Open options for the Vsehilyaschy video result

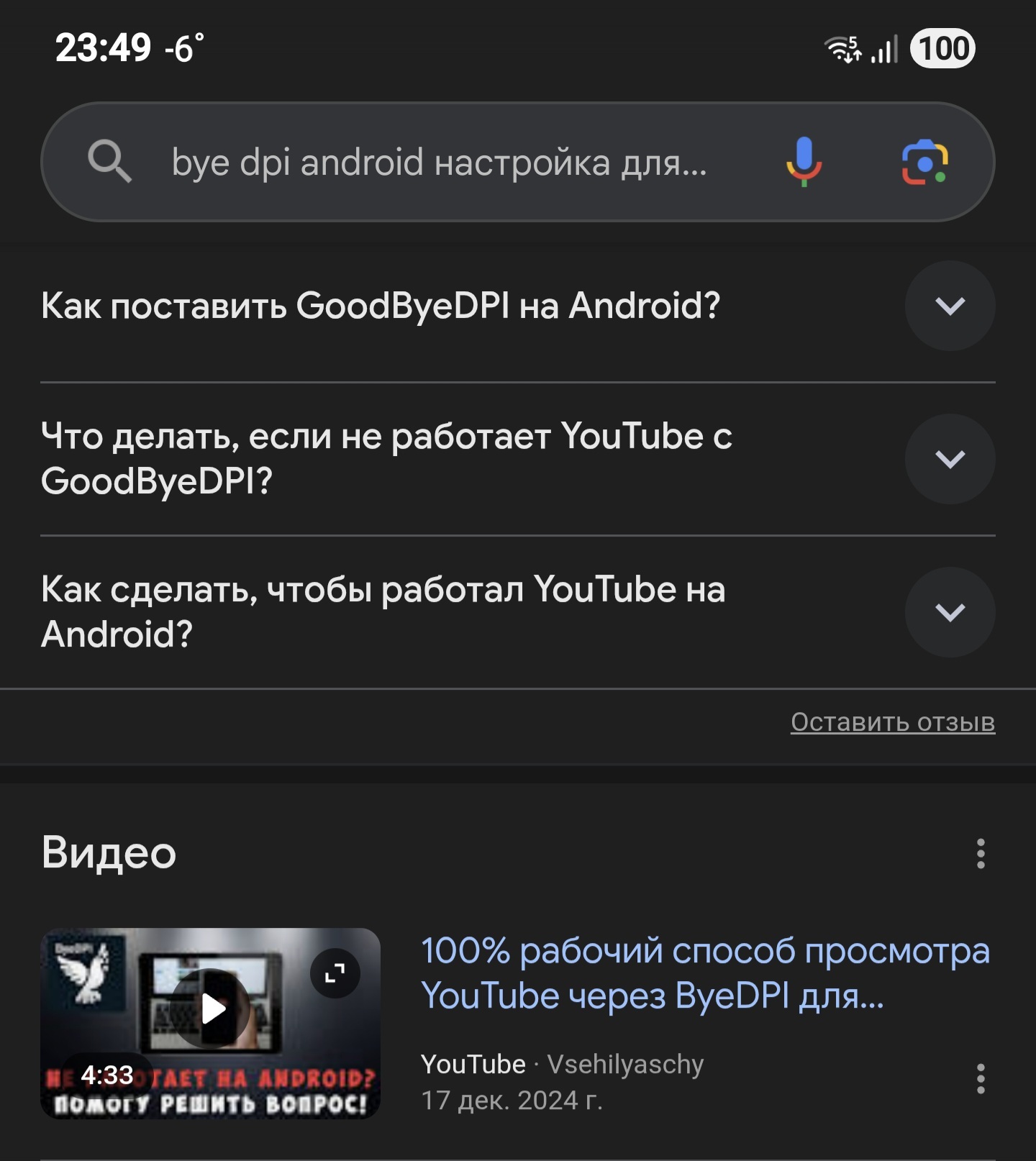980,1079
